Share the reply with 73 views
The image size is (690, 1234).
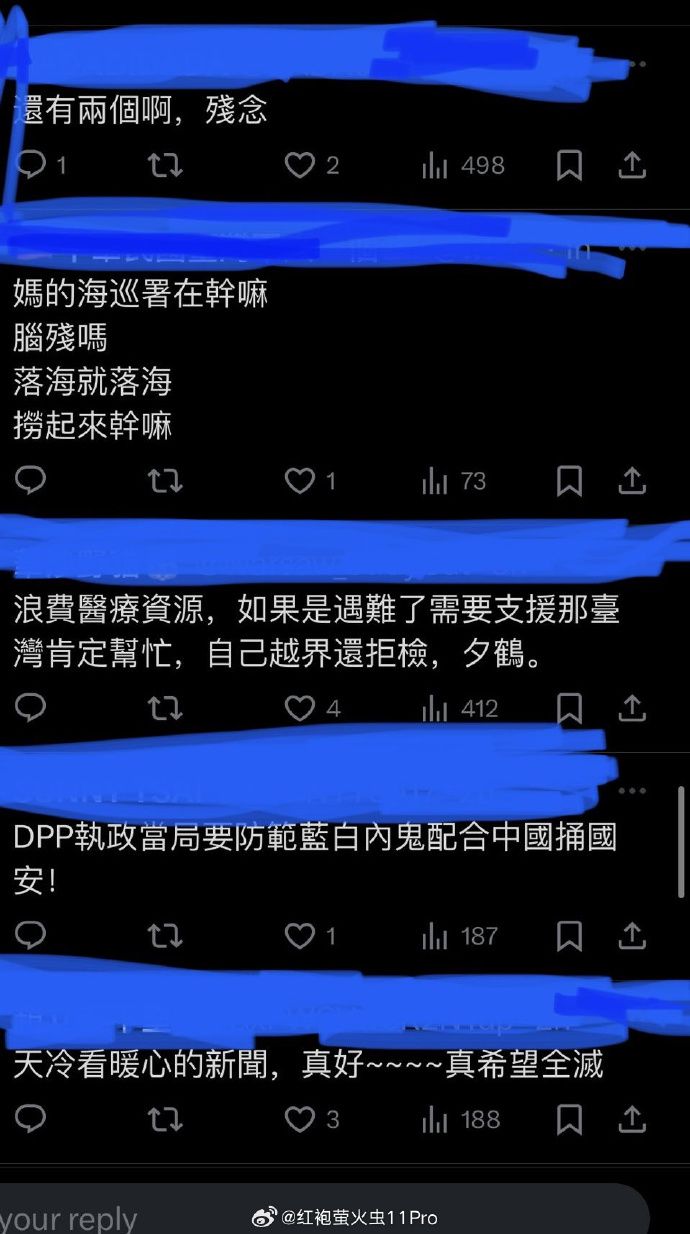point(632,481)
